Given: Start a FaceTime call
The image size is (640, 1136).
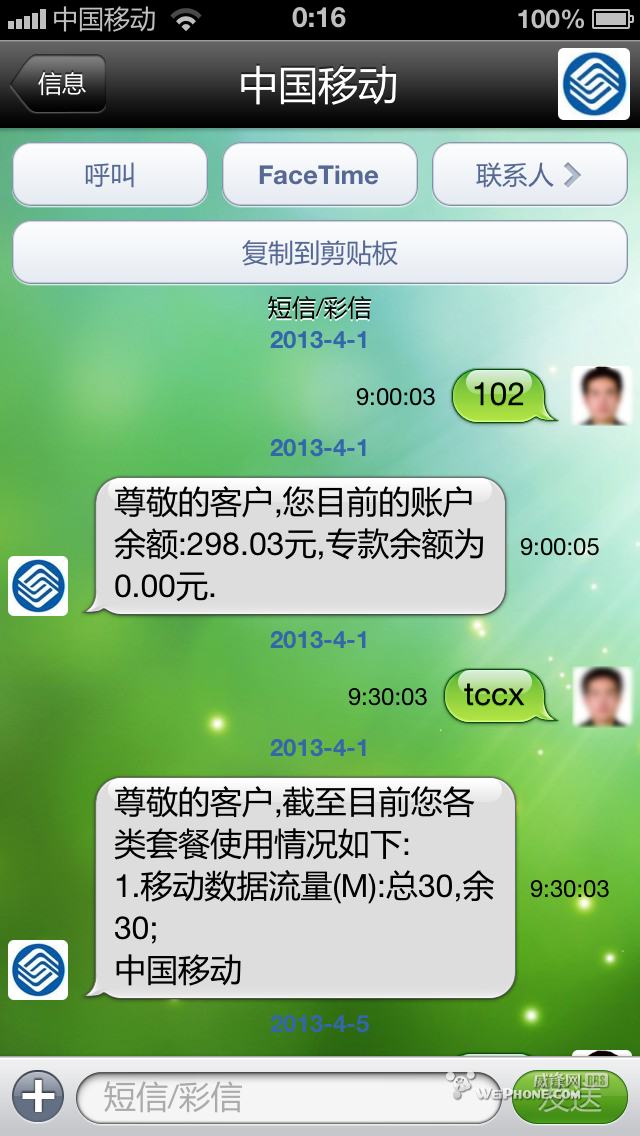Looking at the screenshot, I should coord(319,176).
